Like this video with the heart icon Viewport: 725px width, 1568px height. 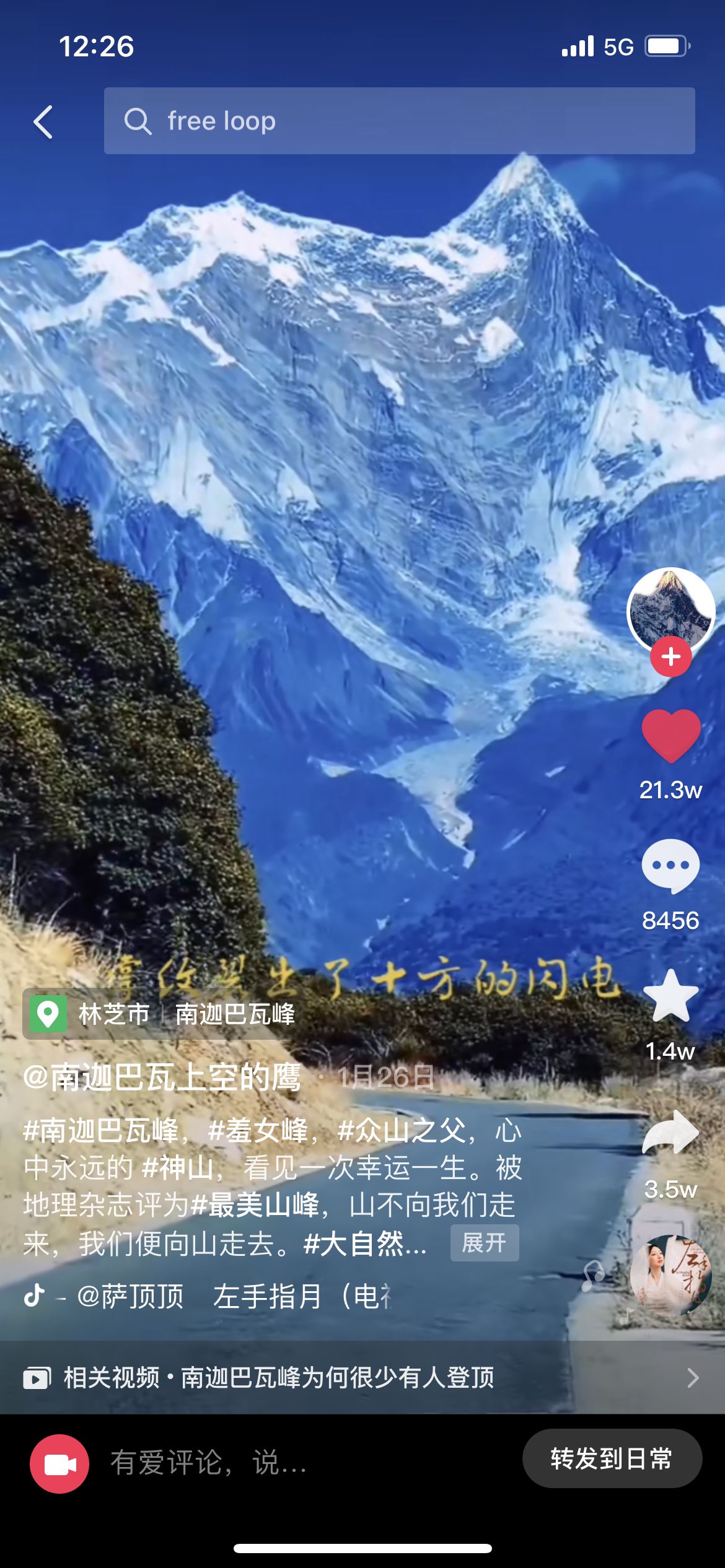(670, 735)
